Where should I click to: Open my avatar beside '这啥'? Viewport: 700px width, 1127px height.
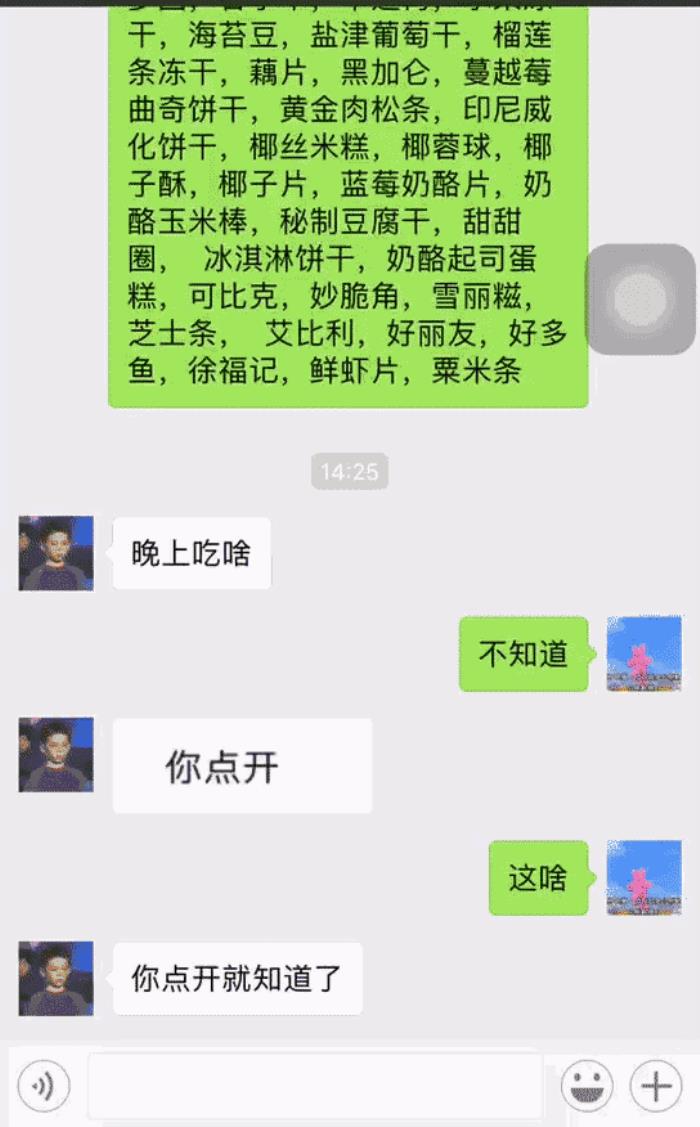click(644, 878)
